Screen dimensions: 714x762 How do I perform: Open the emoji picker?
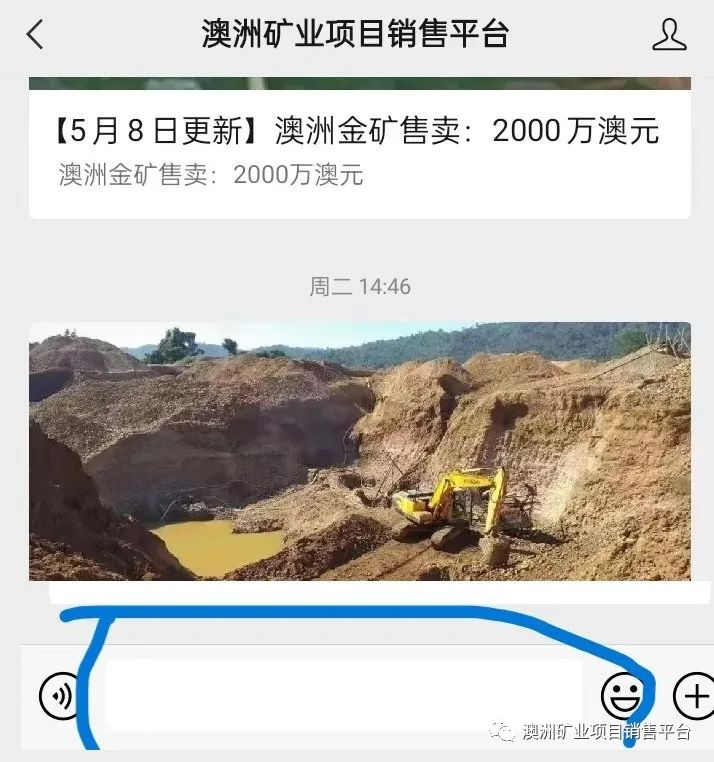click(x=621, y=695)
